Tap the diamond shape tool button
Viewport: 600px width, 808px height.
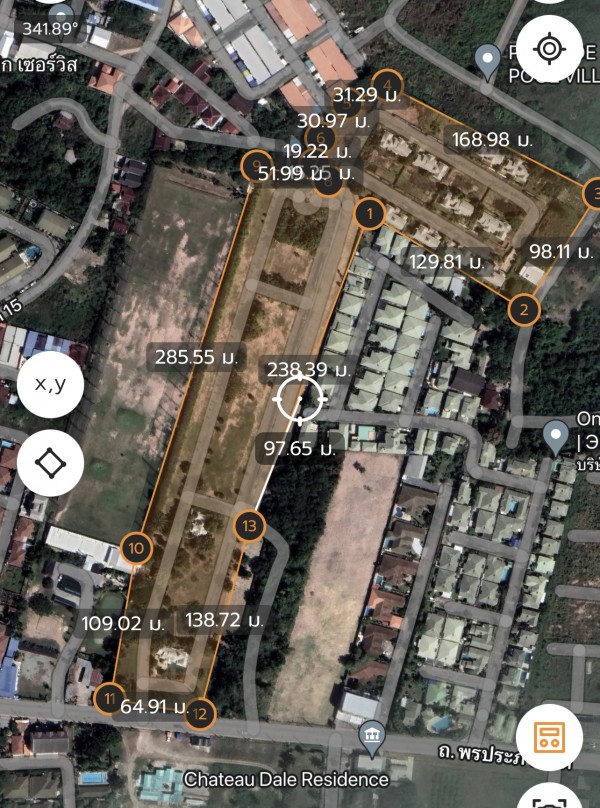[50, 463]
